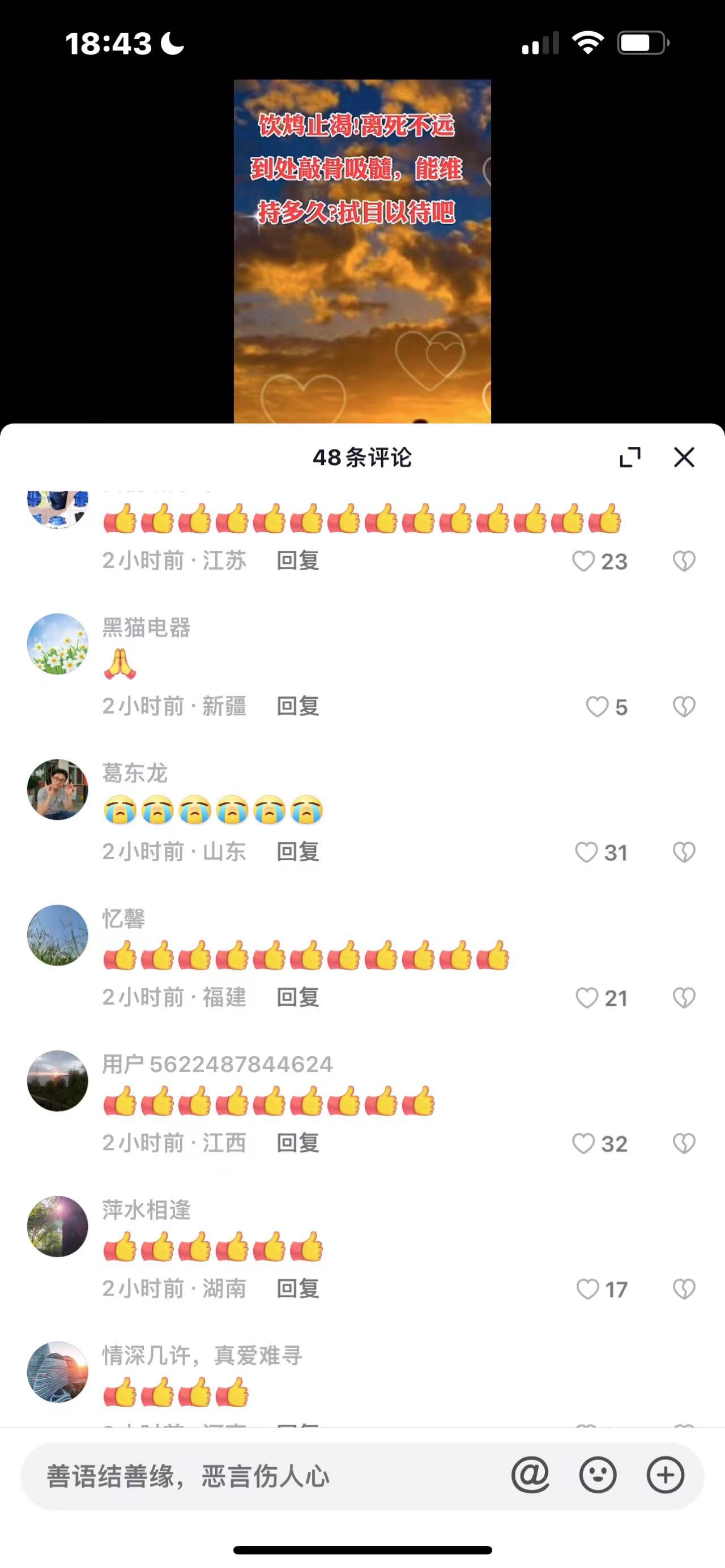The image size is (725, 1568).
Task: Open the emoji picker
Action: click(597, 1476)
